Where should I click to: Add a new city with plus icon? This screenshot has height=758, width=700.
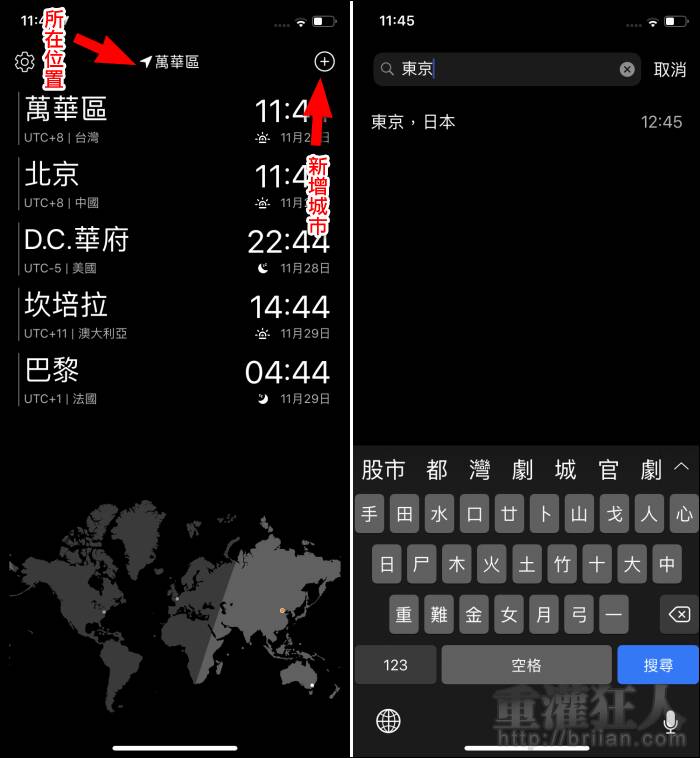pos(324,62)
